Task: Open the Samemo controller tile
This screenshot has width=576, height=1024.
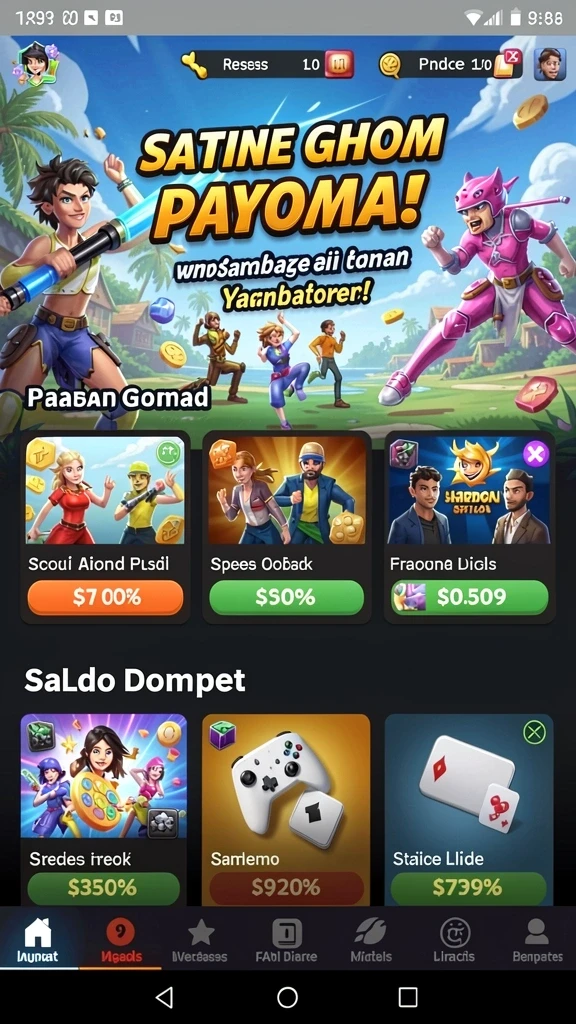Action: (286, 810)
